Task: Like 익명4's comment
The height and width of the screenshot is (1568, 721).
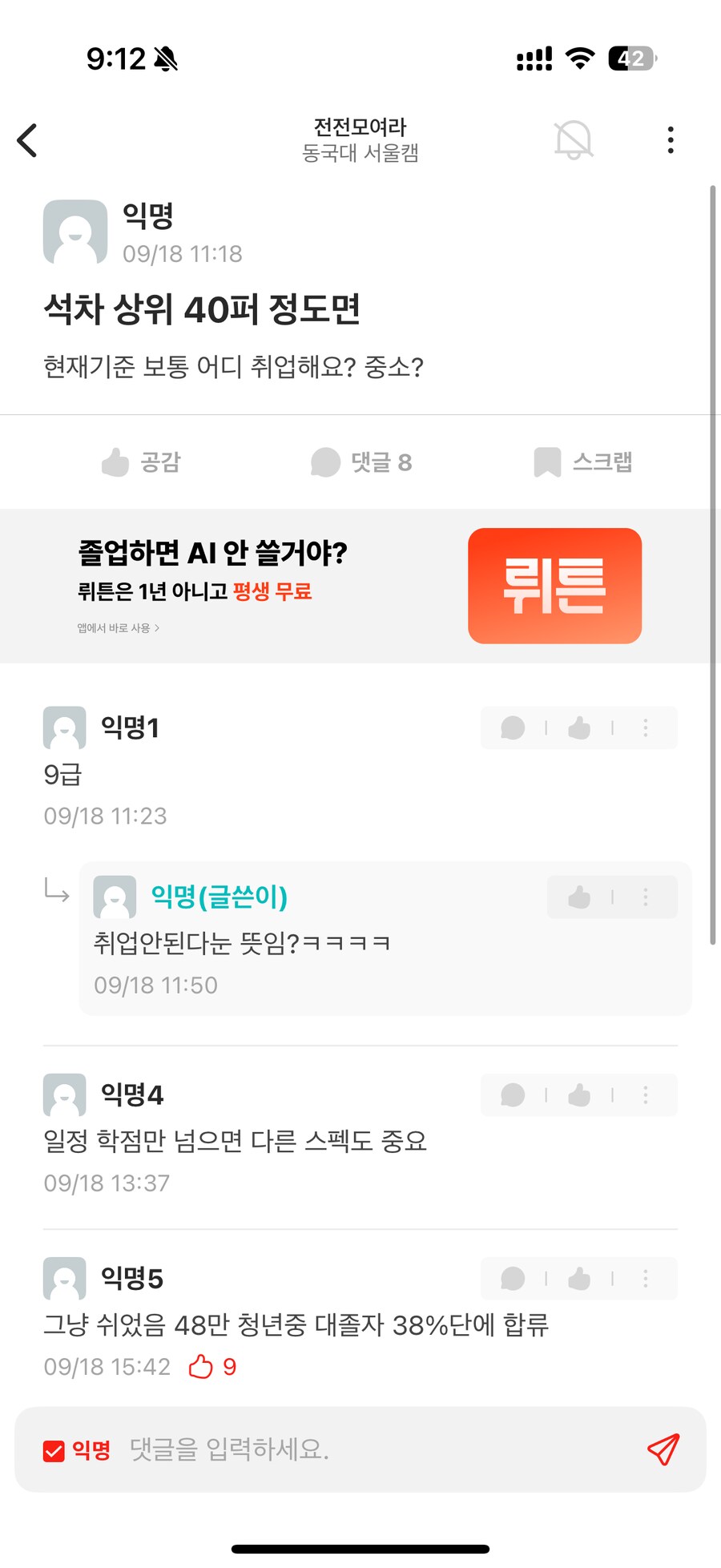Action: click(x=579, y=1094)
